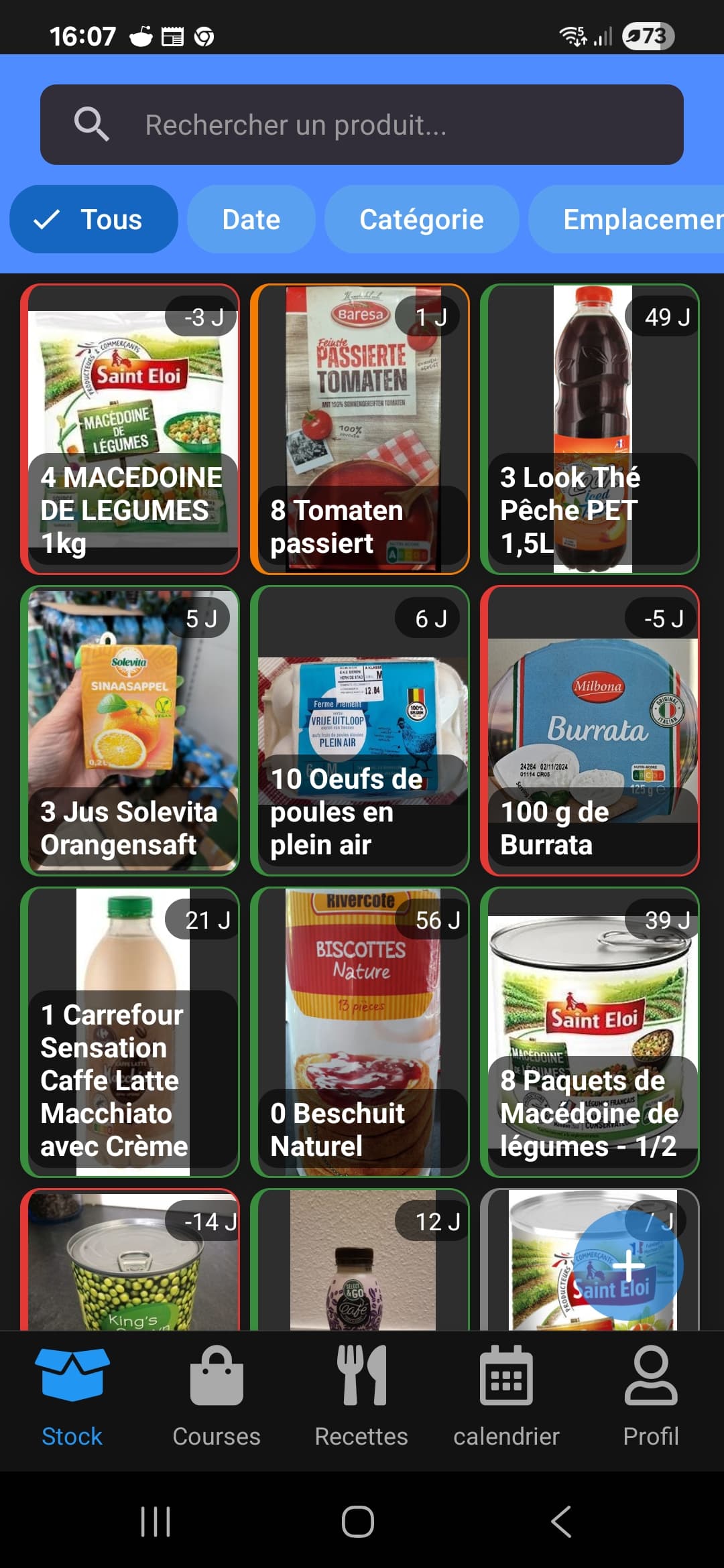The image size is (724, 1568).
Task: View the Beschuit Naturel product
Action: pyautogui.click(x=360, y=1032)
